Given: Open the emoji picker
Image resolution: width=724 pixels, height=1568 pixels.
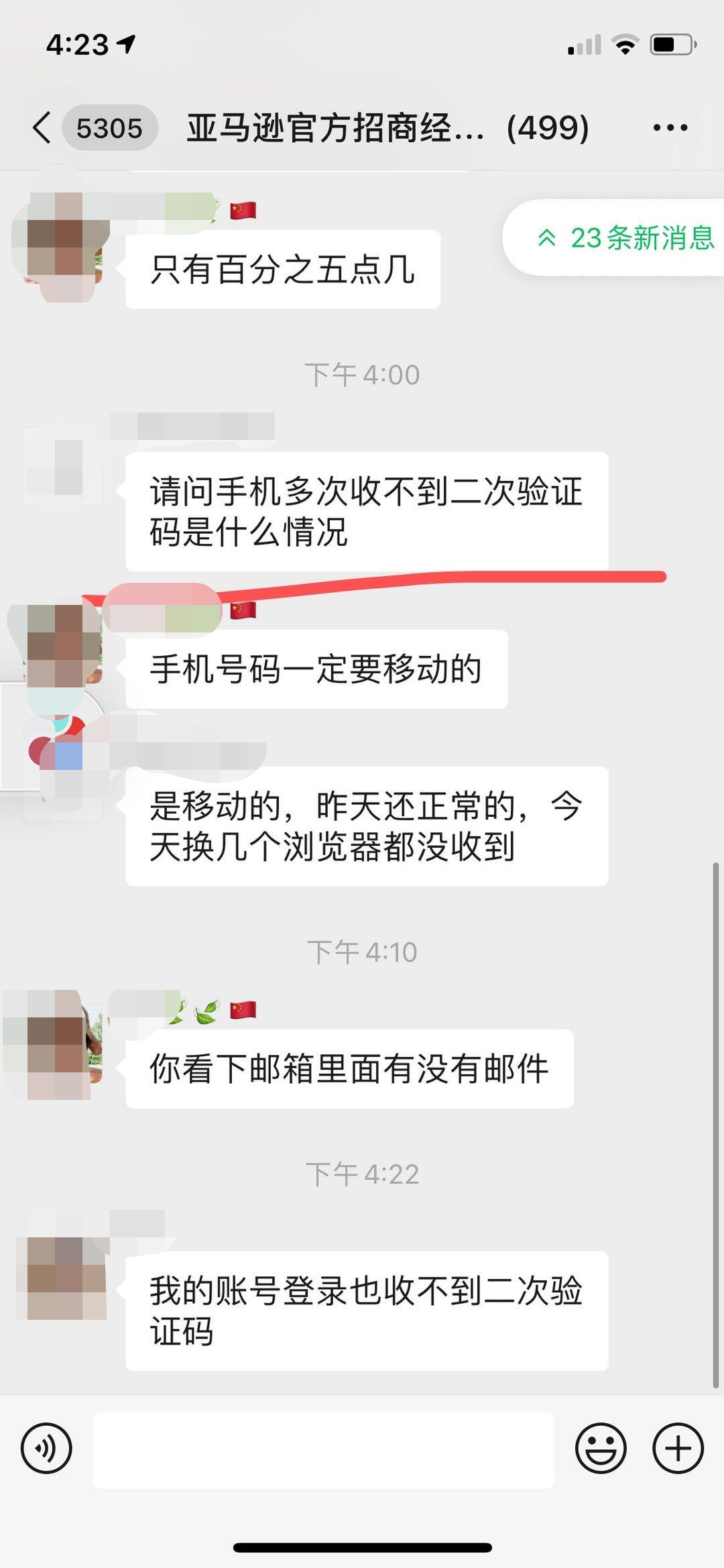Looking at the screenshot, I should coord(601,1448).
